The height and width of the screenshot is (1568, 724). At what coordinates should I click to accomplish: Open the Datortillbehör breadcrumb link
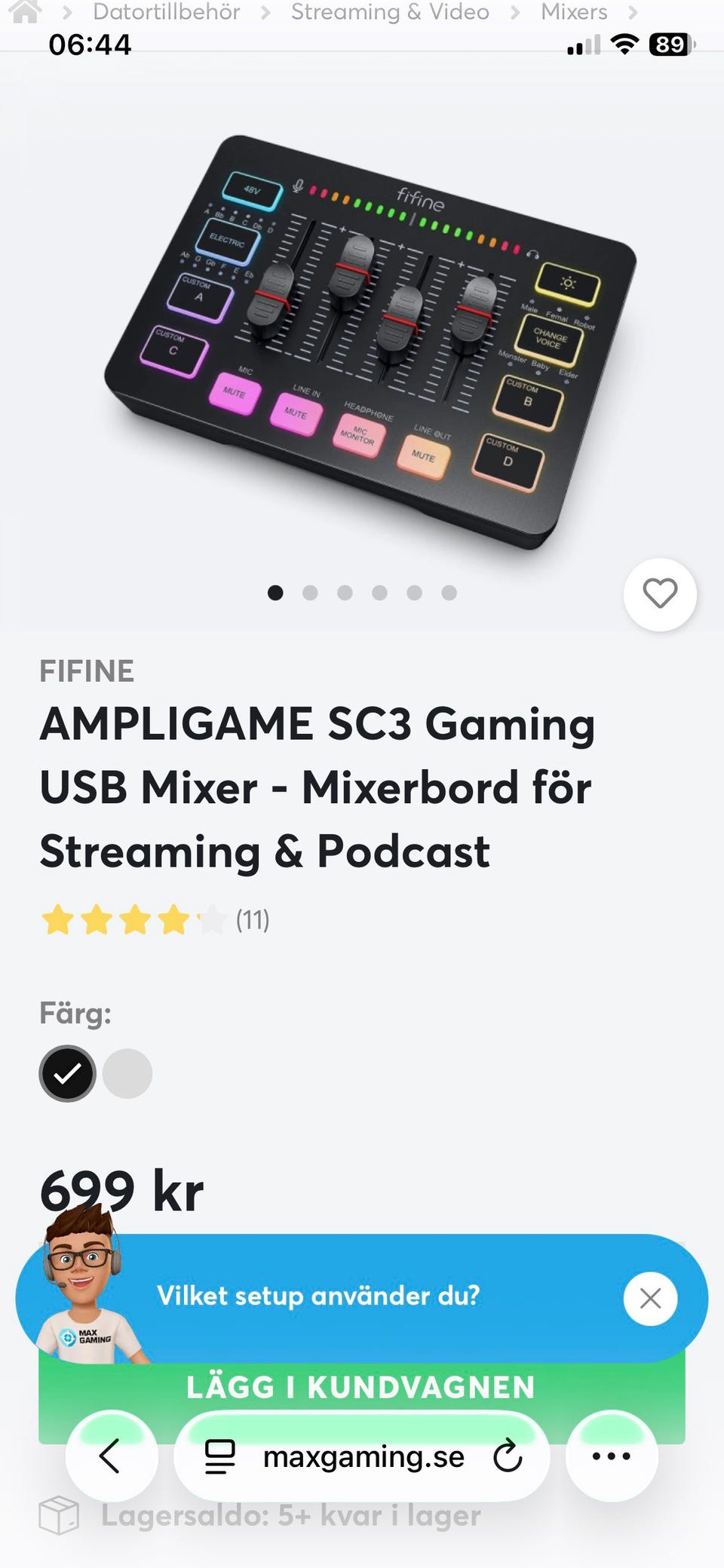click(167, 12)
